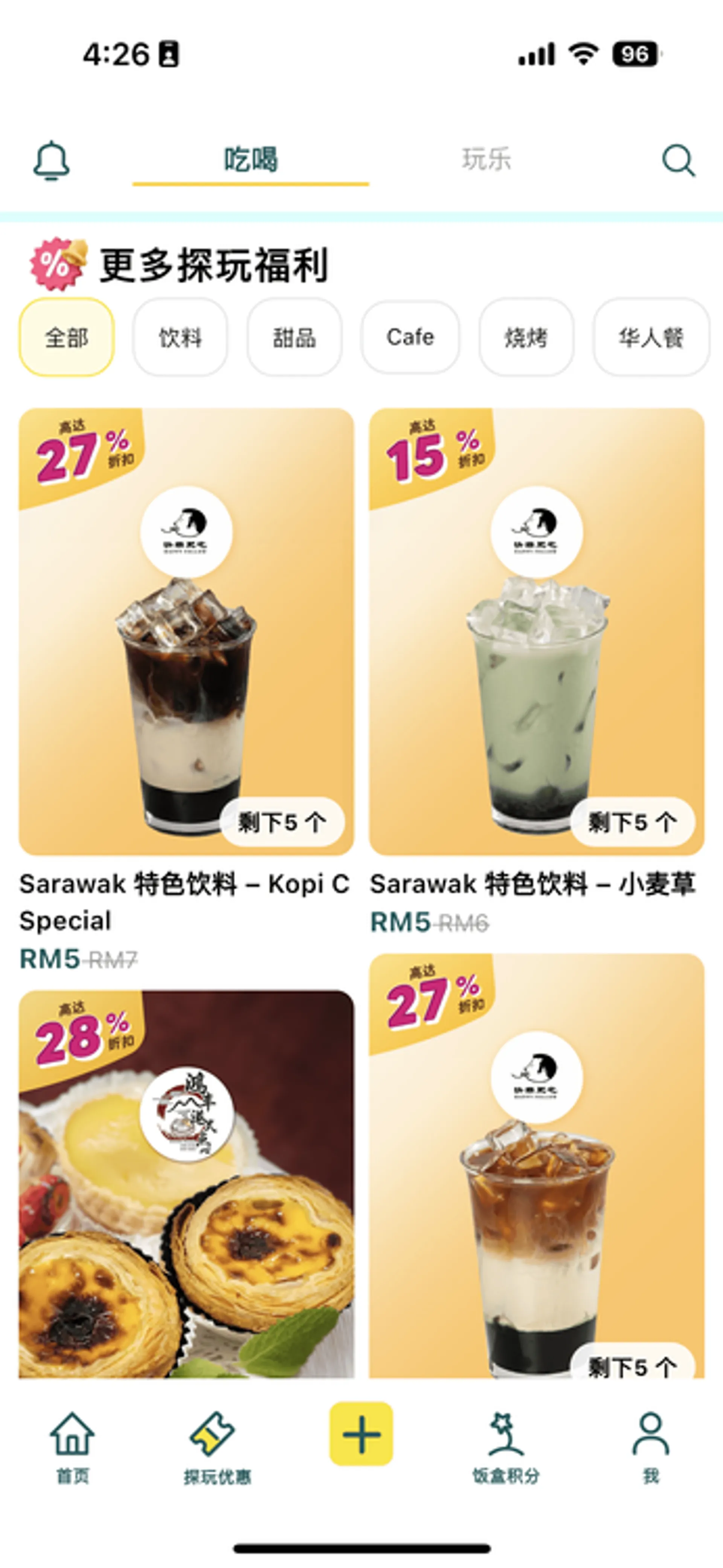723x1568 pixels.
Task: Select the 全部 filter chip
Action: [x=67, y=337]
